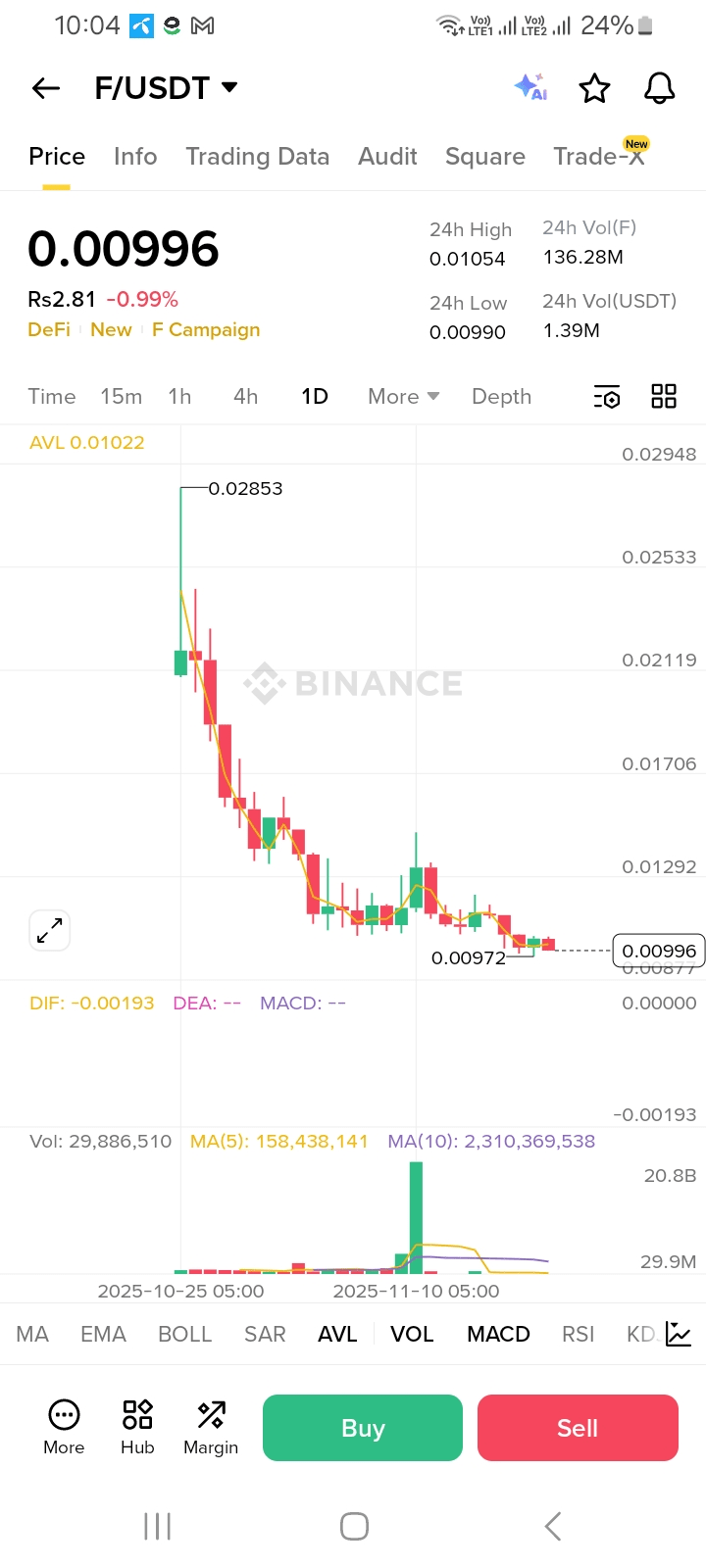Screen dimensions: 706x1568
Task: Add F/USDT to favorites with the star
Action: pos(594,88)
